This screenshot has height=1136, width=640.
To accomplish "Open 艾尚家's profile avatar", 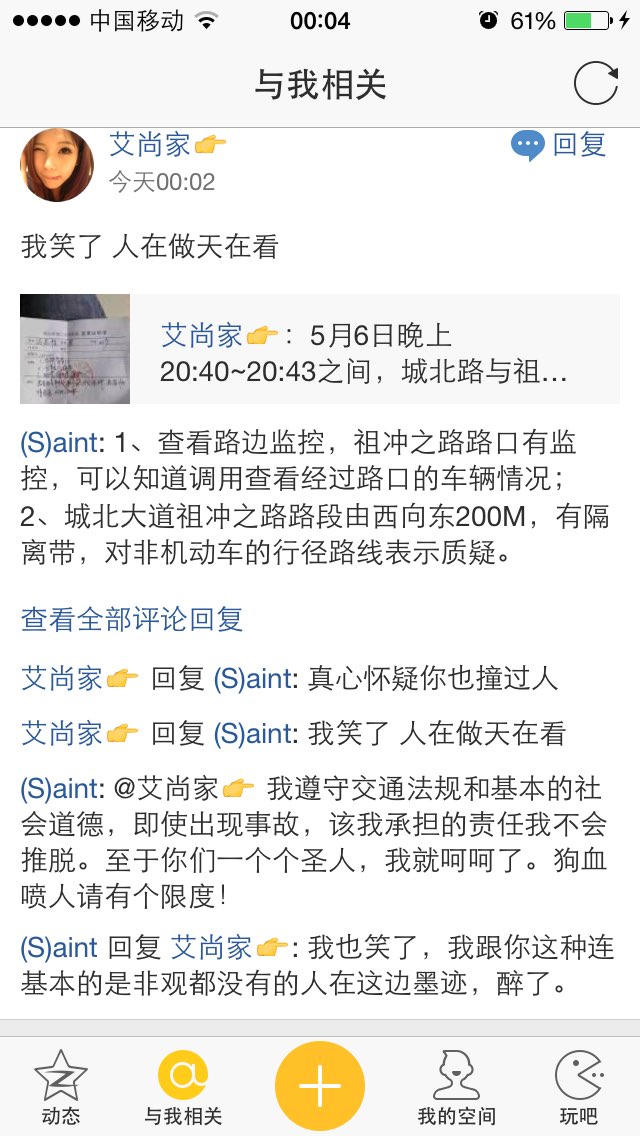I will (57, 165).
